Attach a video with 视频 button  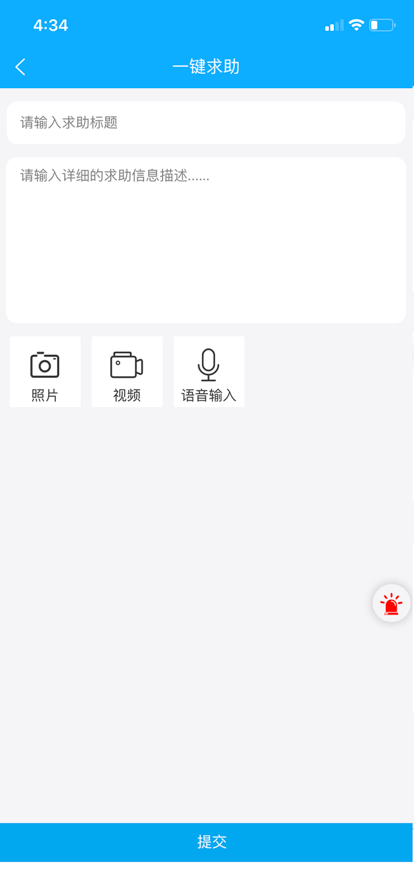click(127, 371)
